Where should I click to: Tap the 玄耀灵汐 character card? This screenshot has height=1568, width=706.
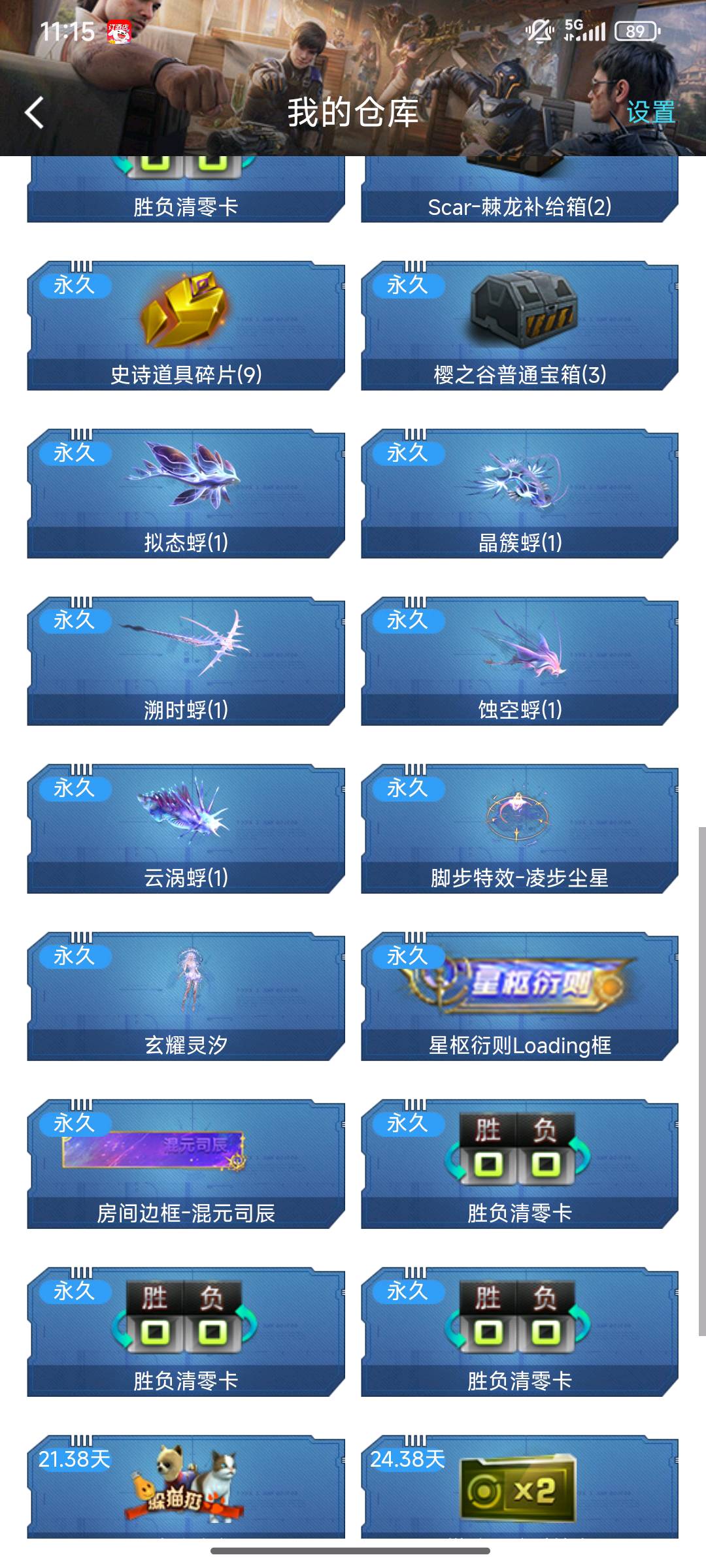(186, 996)
